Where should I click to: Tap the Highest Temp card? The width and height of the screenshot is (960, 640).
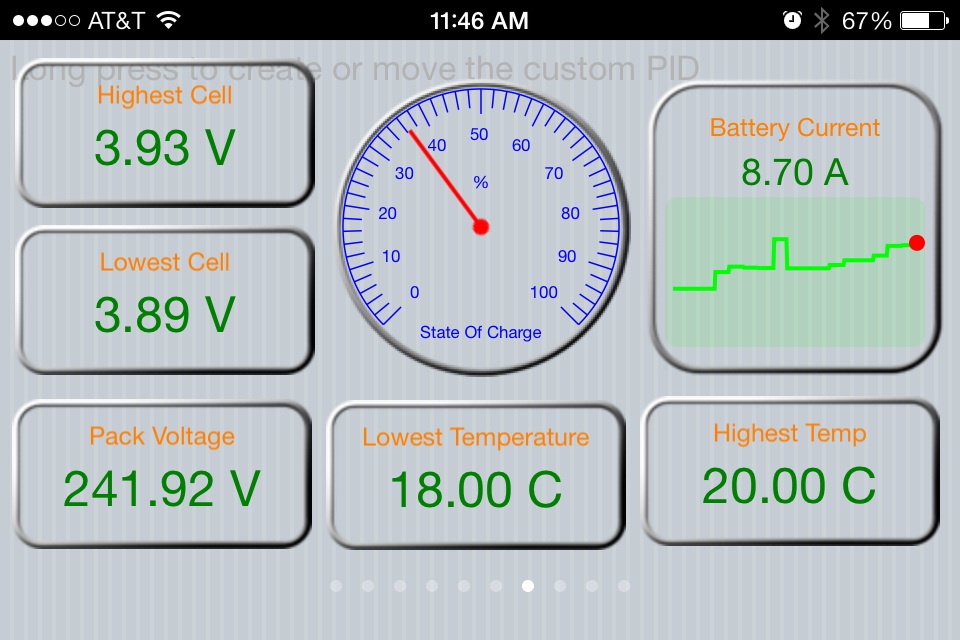[x=790, y=471]
